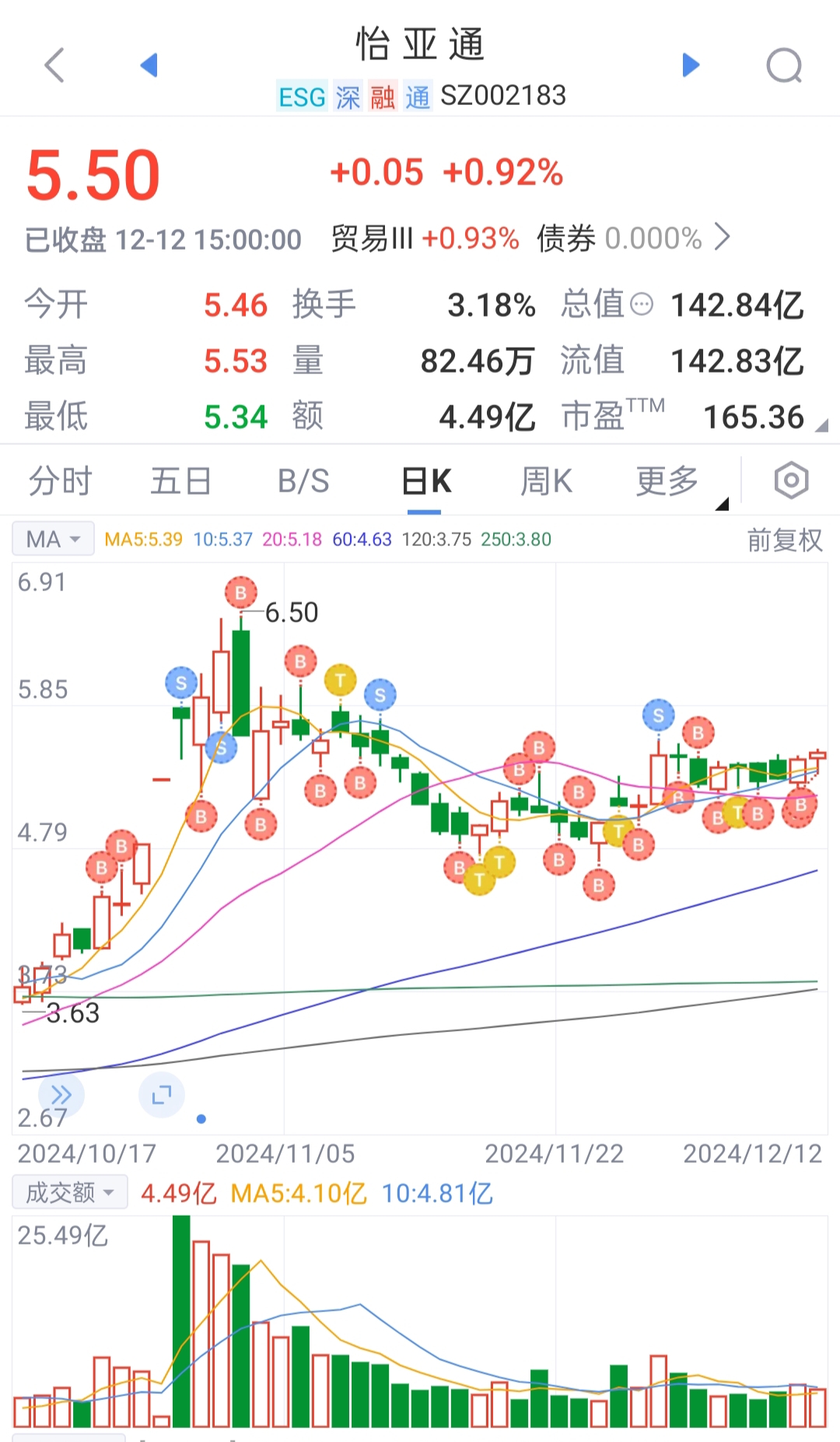
Task: Tap the 总值 info icon
Action: coord(642,304)
